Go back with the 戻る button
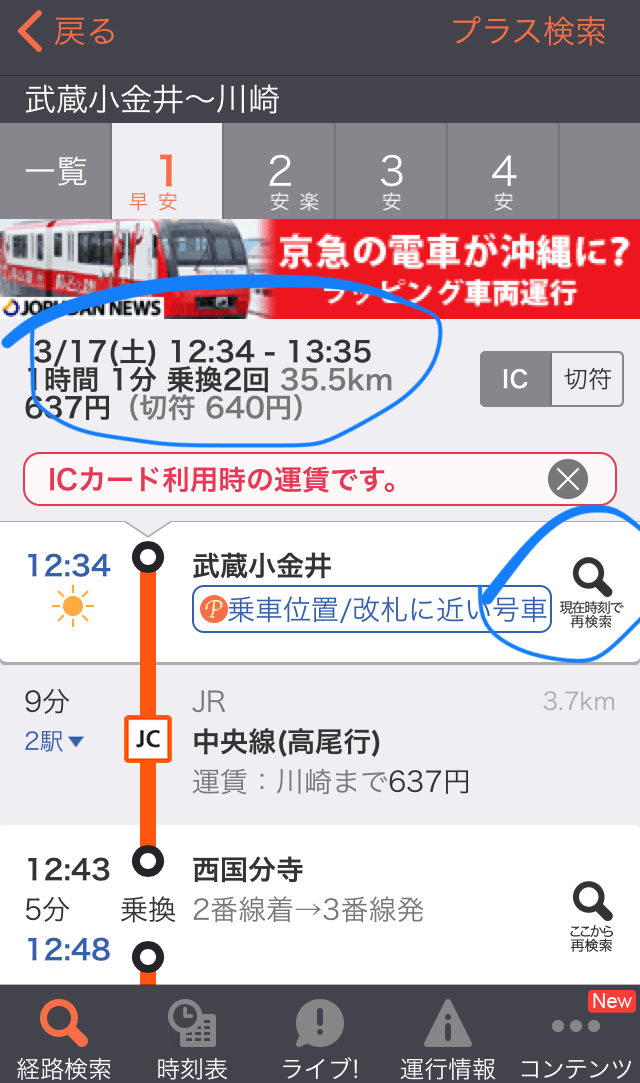The width and height of the screenshot is (640, 1083). pyautogui.click(x=66, y=32)
